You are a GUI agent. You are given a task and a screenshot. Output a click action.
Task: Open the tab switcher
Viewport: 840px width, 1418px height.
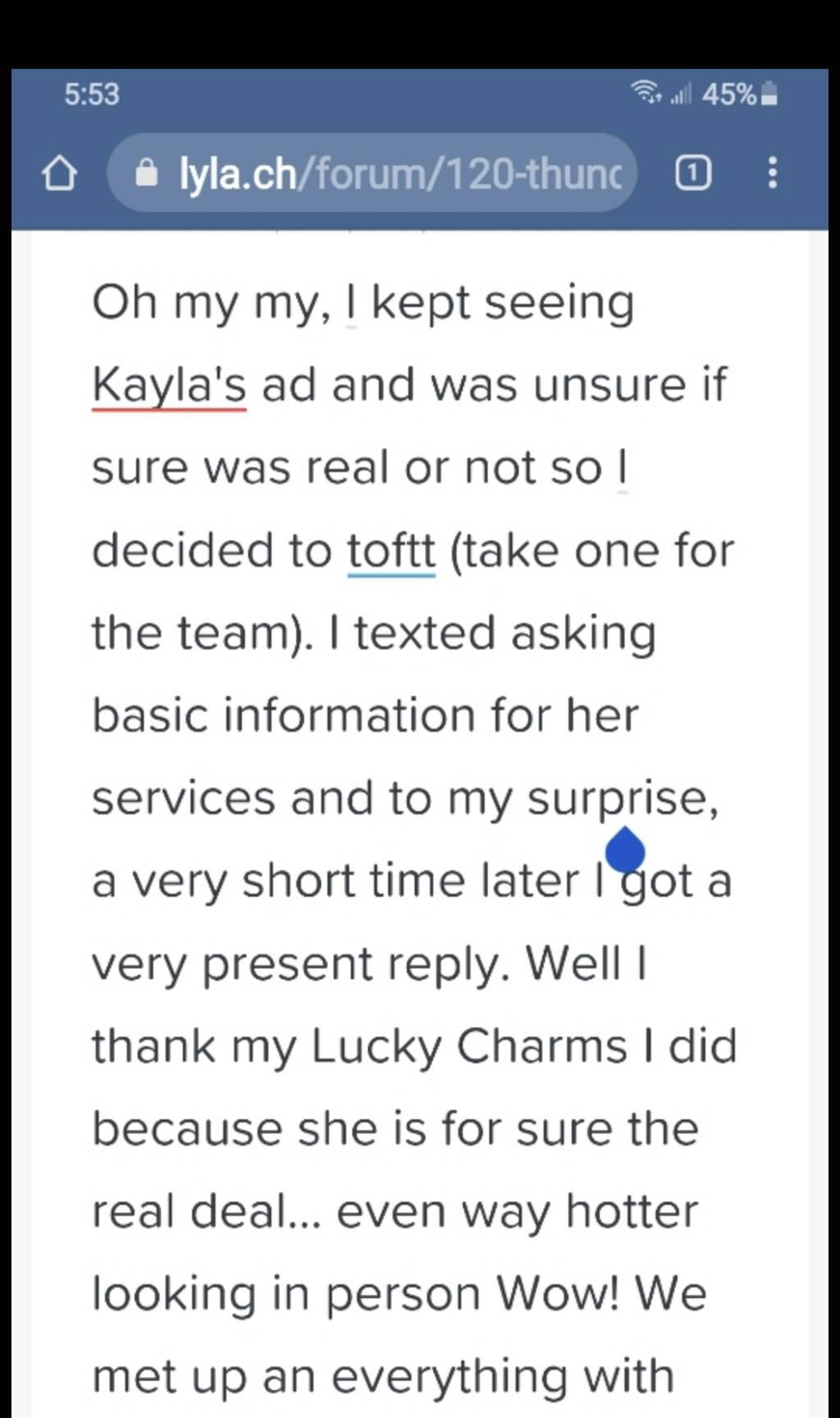692,174
